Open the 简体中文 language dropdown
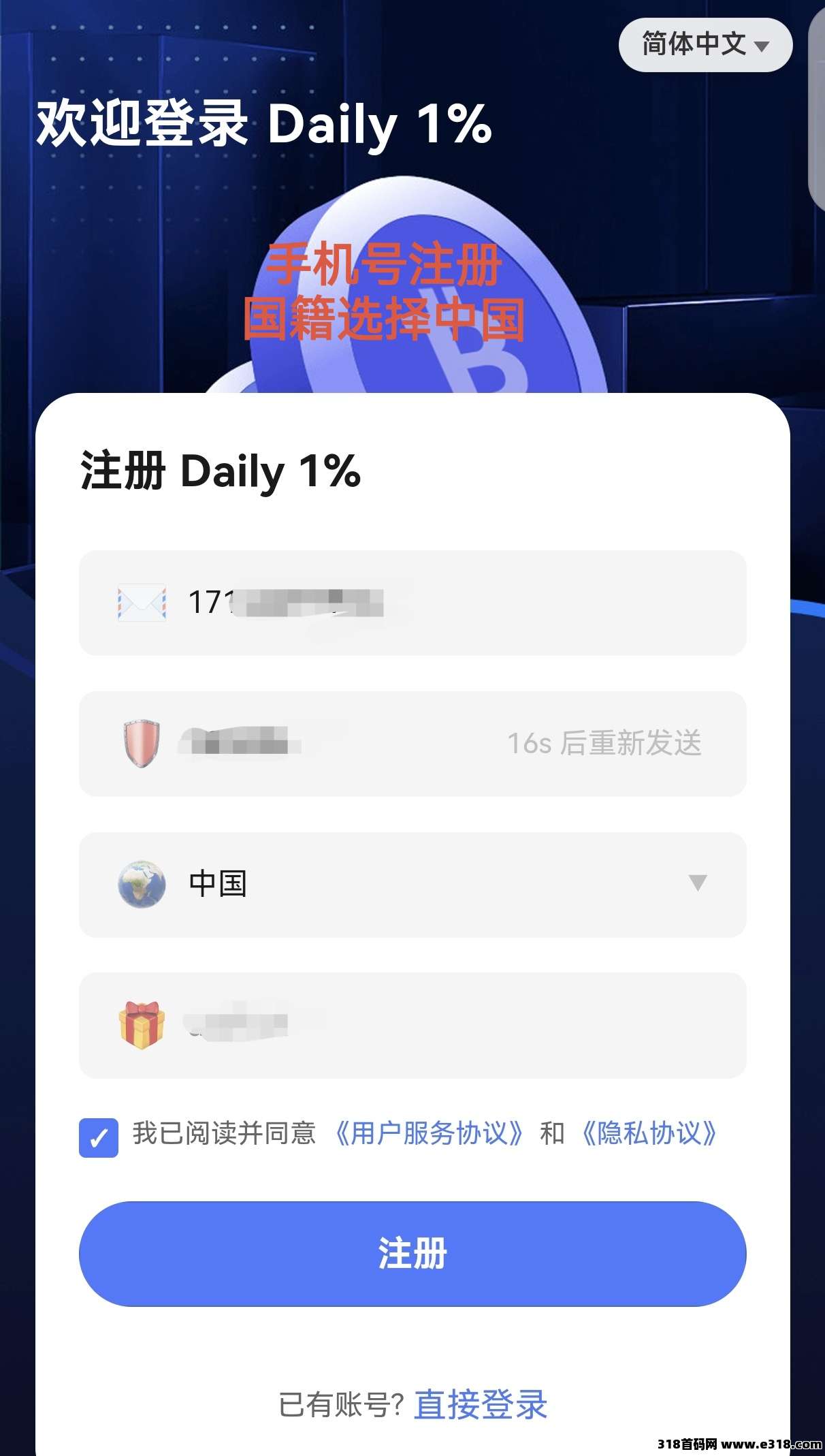This screenshot has height=1456, width=825. 705,45
